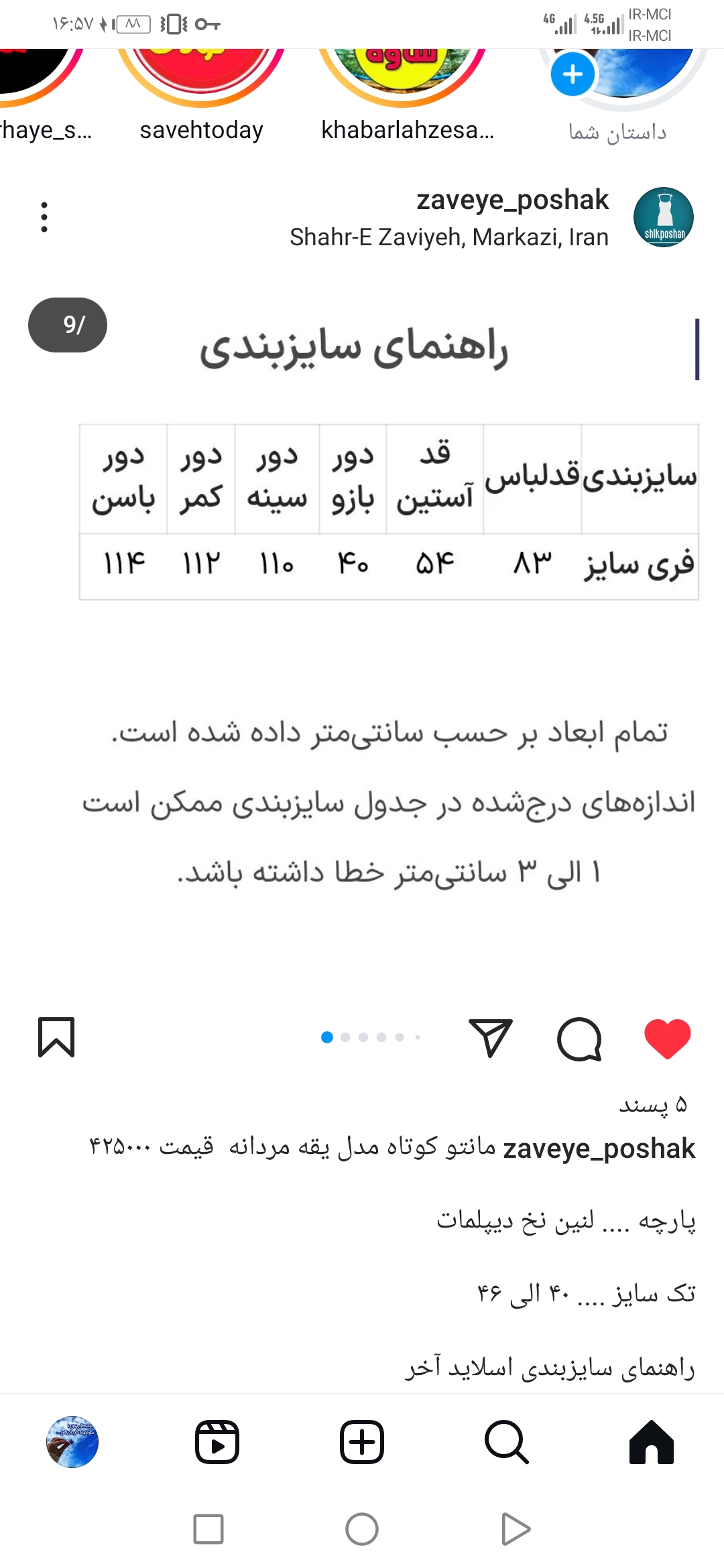The height and width of the screenshot is (1568, 724).
Task: Switch to the Reels tab
Action: click(217, 1442)
